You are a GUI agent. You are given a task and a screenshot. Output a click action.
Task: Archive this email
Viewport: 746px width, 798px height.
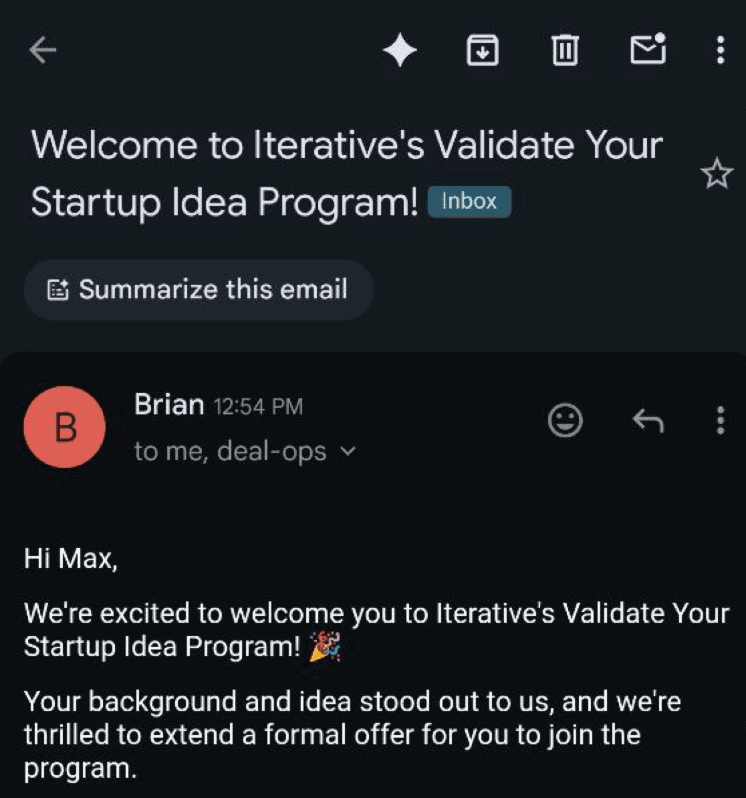(482, 50)
